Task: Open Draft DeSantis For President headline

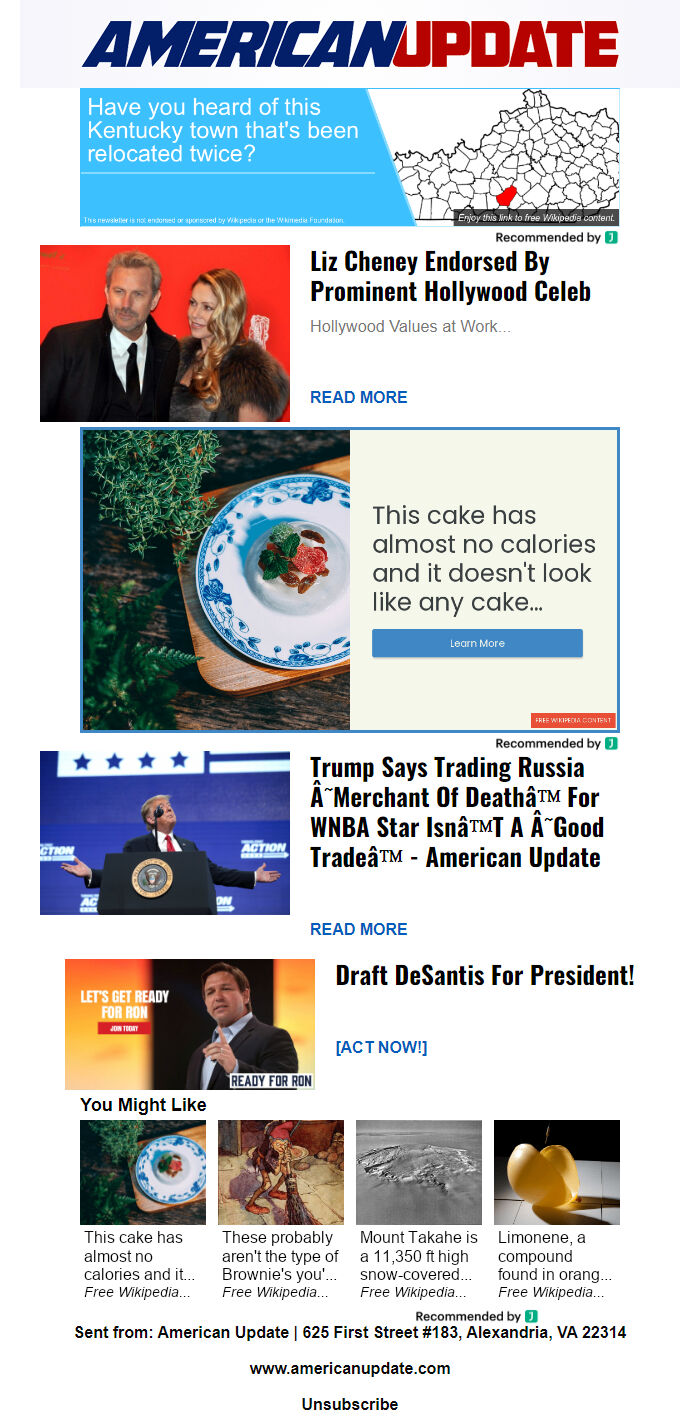Action: point(485,976)
